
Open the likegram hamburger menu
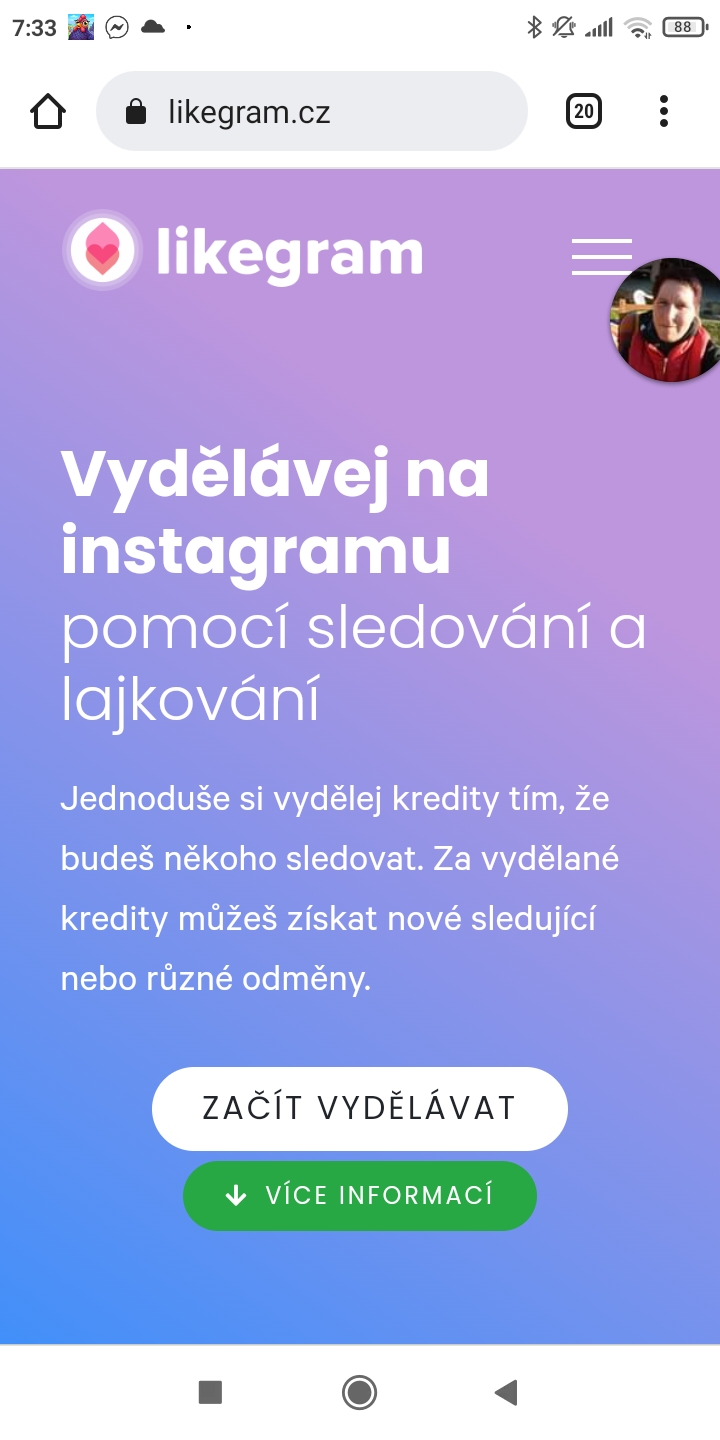pos(601,257)
